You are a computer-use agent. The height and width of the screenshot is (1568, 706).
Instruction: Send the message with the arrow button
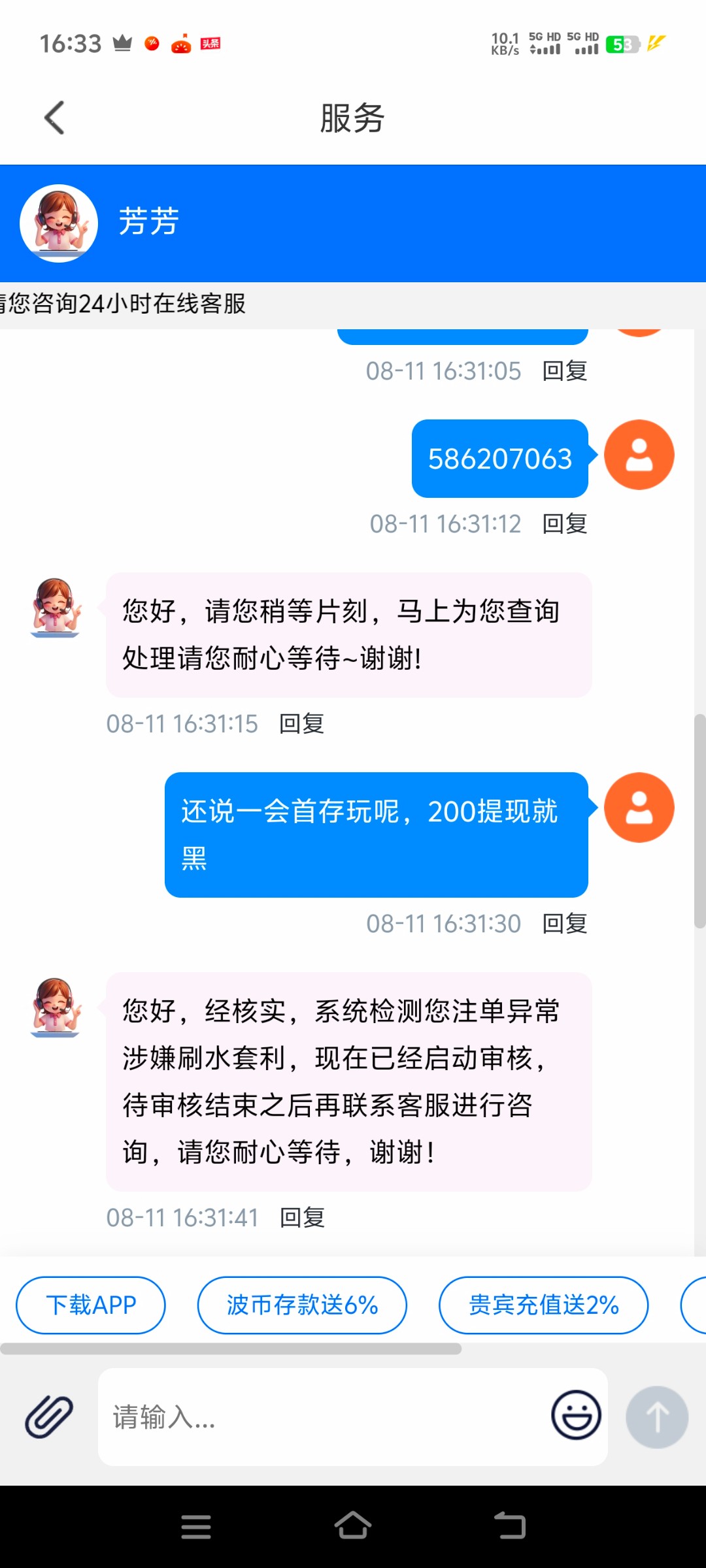[656, 1416]
